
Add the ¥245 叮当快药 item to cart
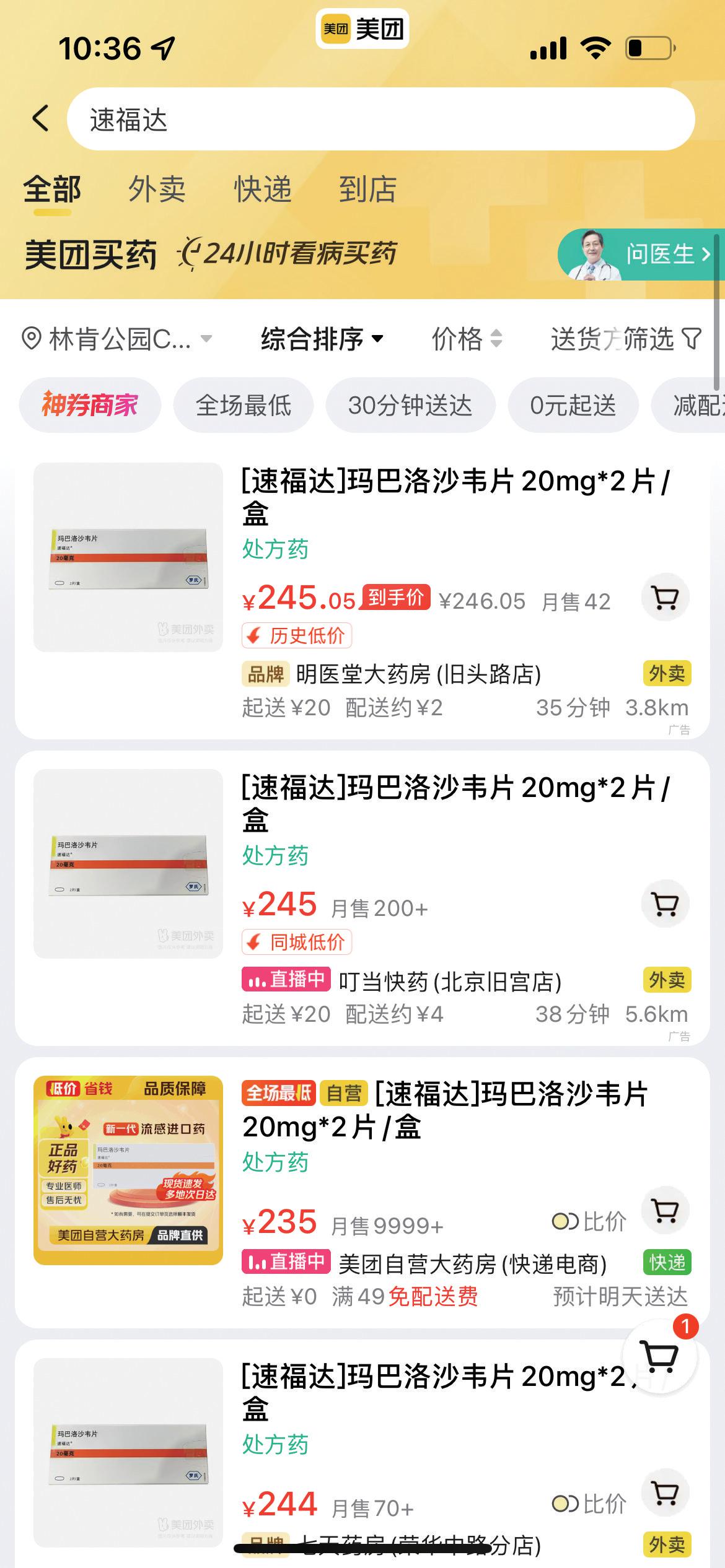[665, 904]
